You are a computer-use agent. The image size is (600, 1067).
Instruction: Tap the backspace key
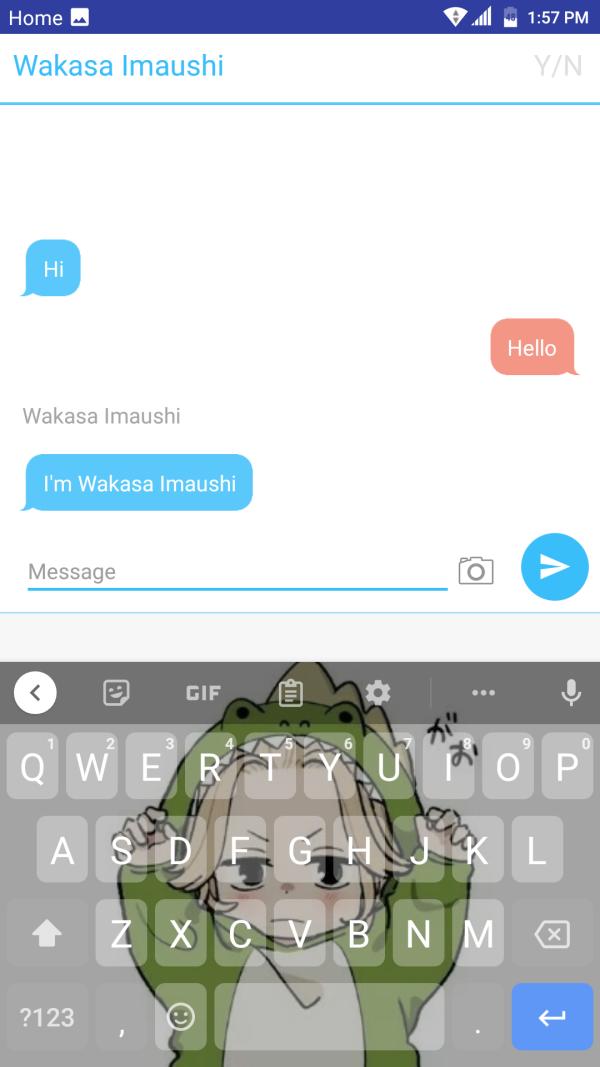tap(552, 934)
